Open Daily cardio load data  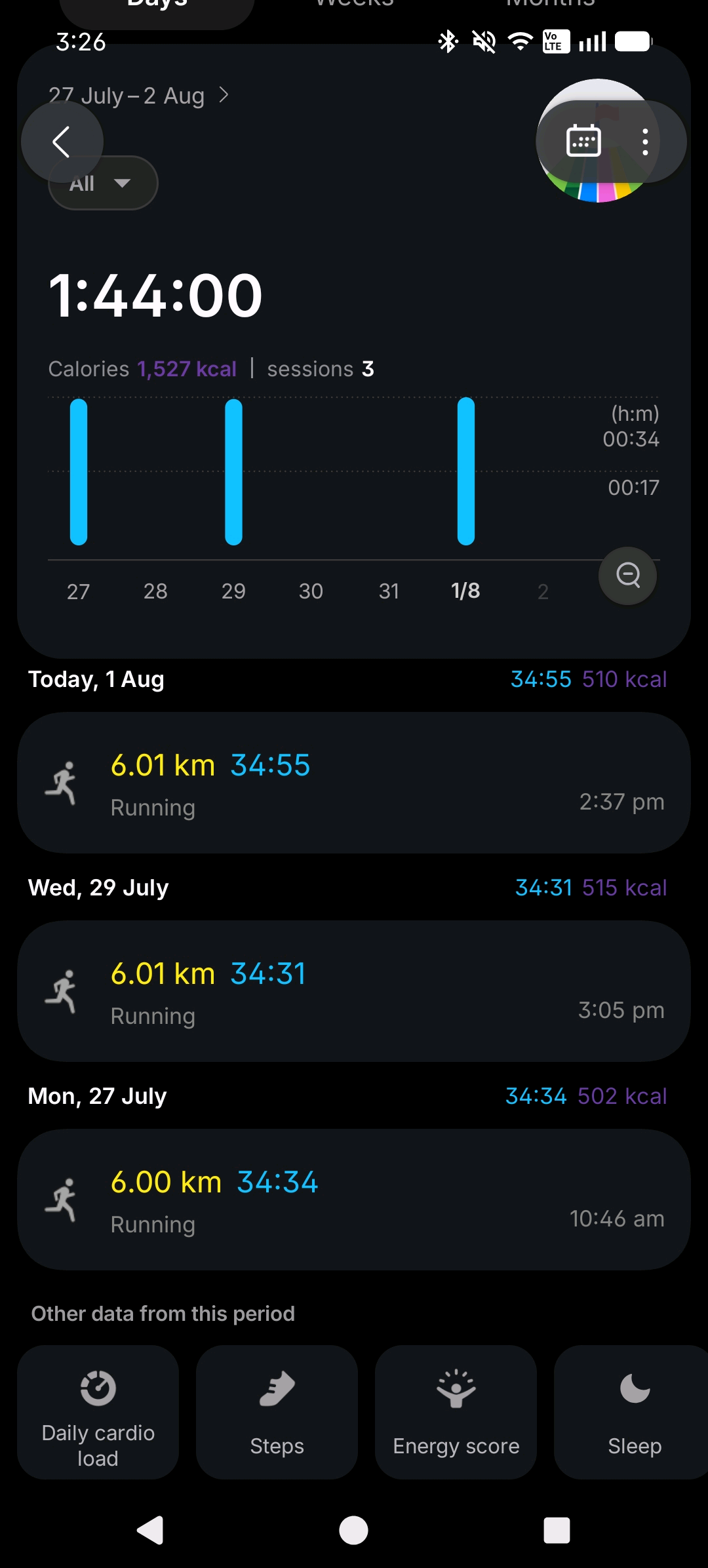click(x=98, y=1412)
